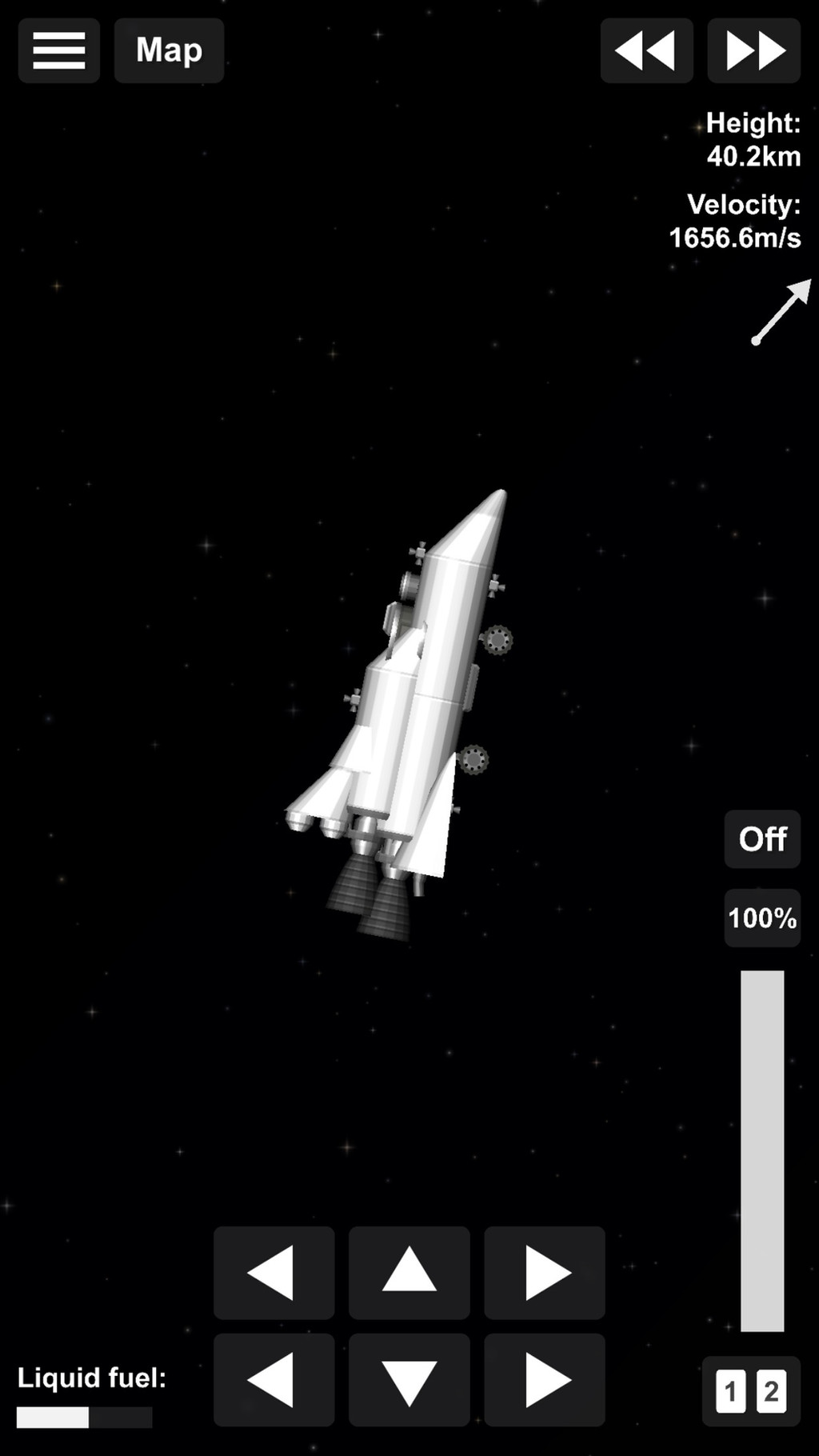
Task: Tap the 100% throttle button
Action: click(762, 918)
